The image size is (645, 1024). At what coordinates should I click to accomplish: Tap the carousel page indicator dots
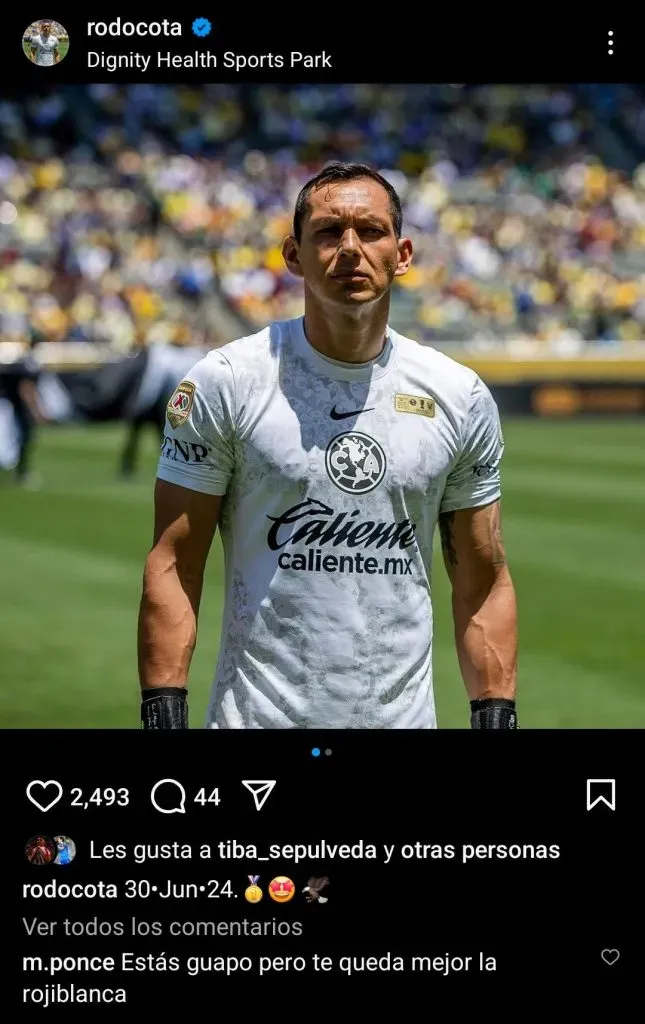tap(322, 752)
